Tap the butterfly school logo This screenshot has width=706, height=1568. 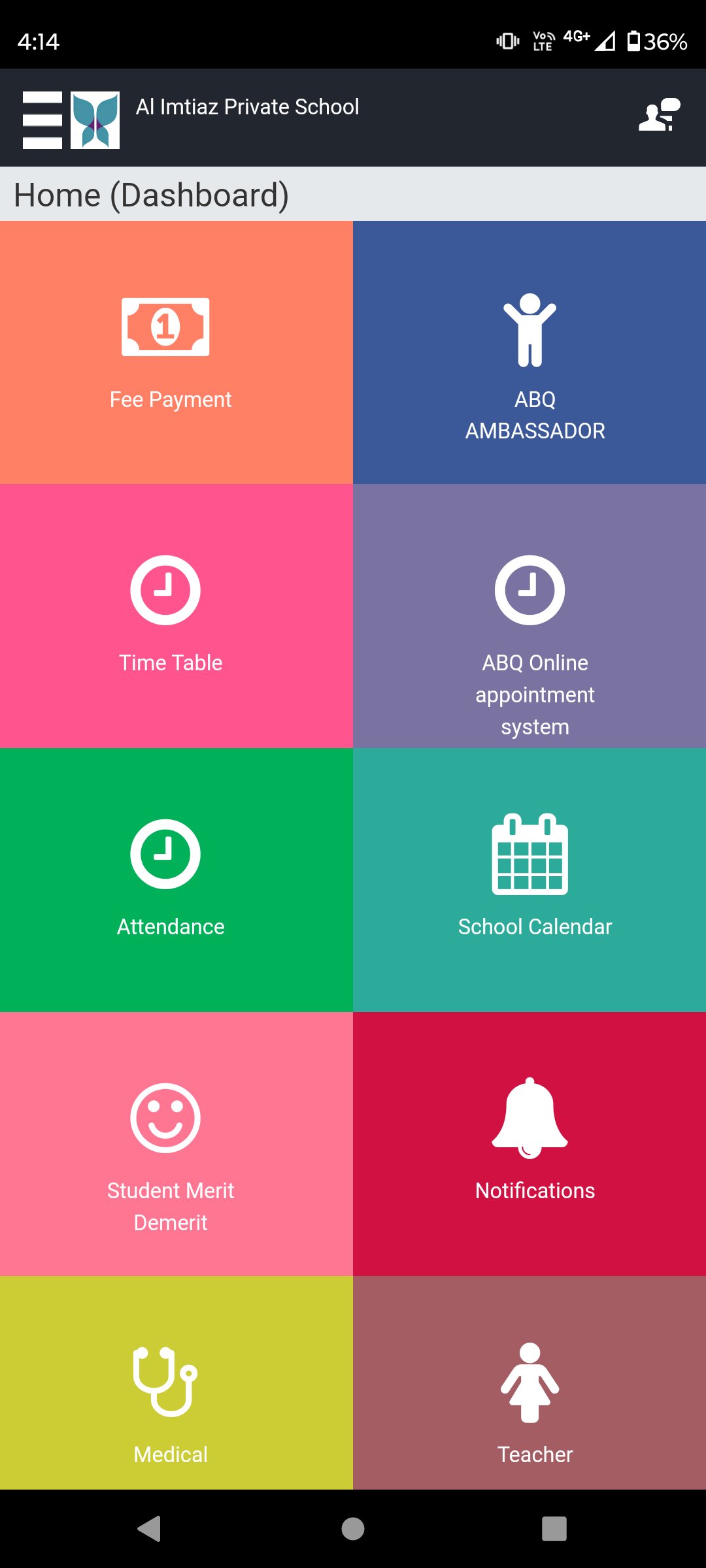point(95,120)
